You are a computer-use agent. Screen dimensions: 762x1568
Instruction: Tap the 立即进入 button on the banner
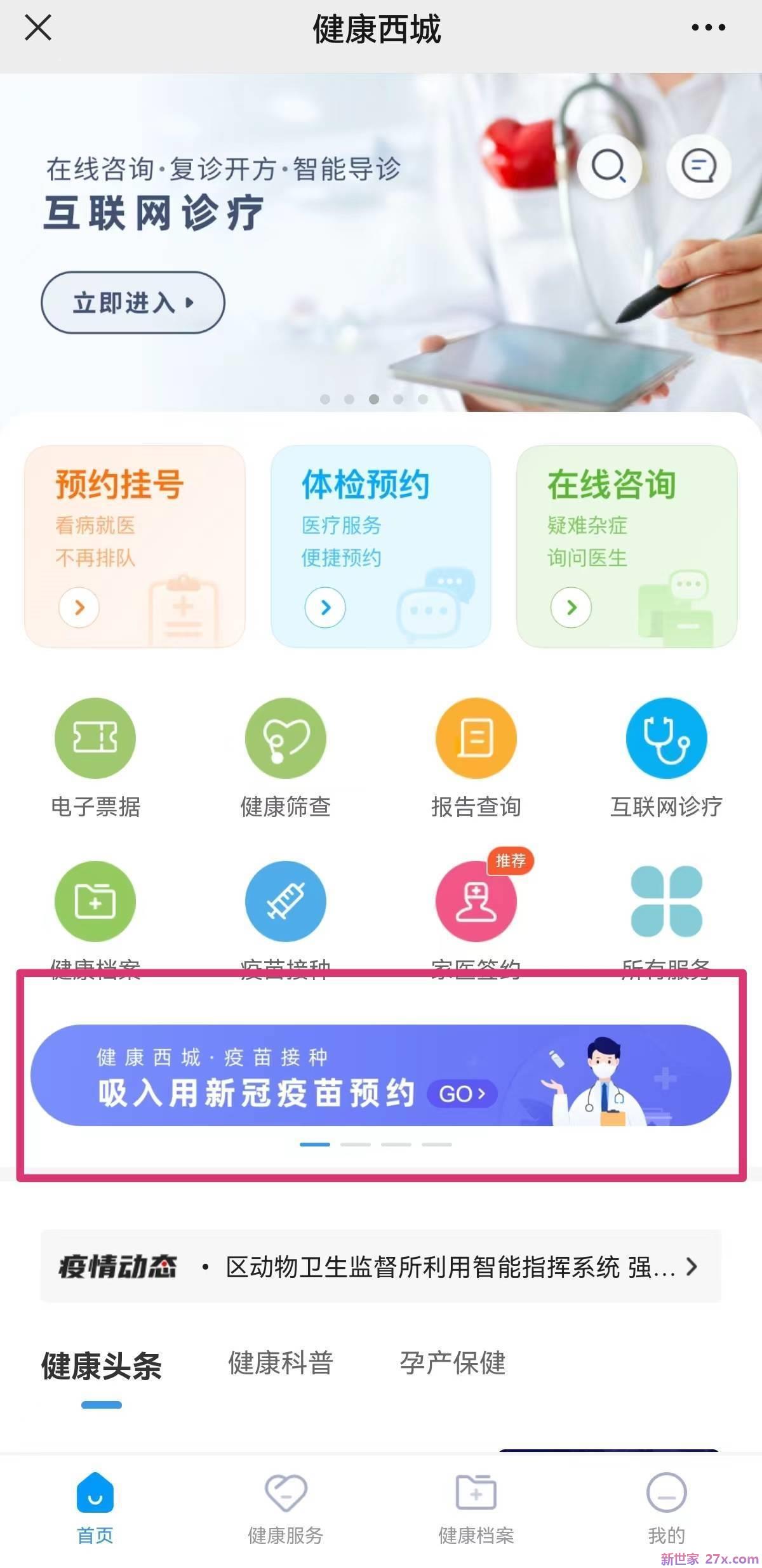click(133, 302)
